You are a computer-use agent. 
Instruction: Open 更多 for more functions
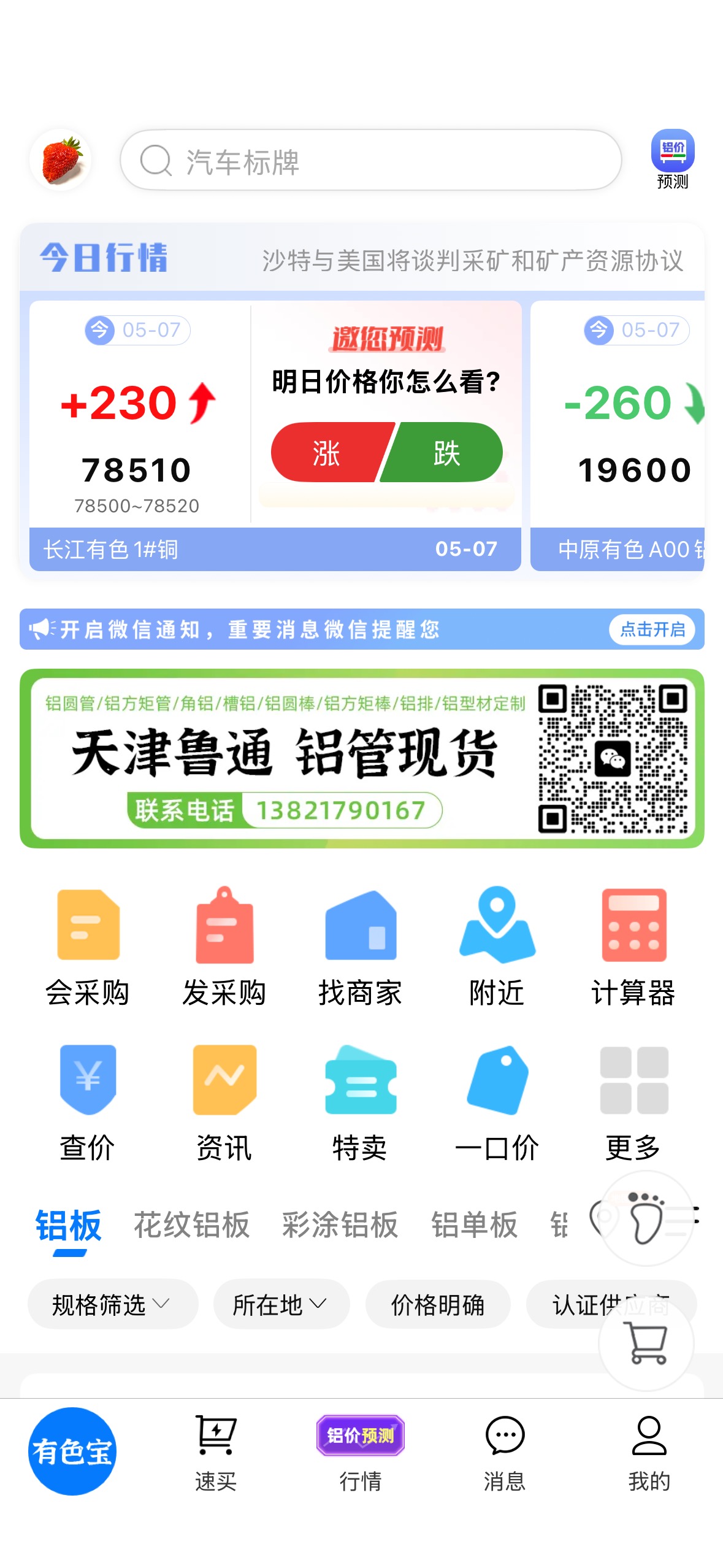(633, 1102)
